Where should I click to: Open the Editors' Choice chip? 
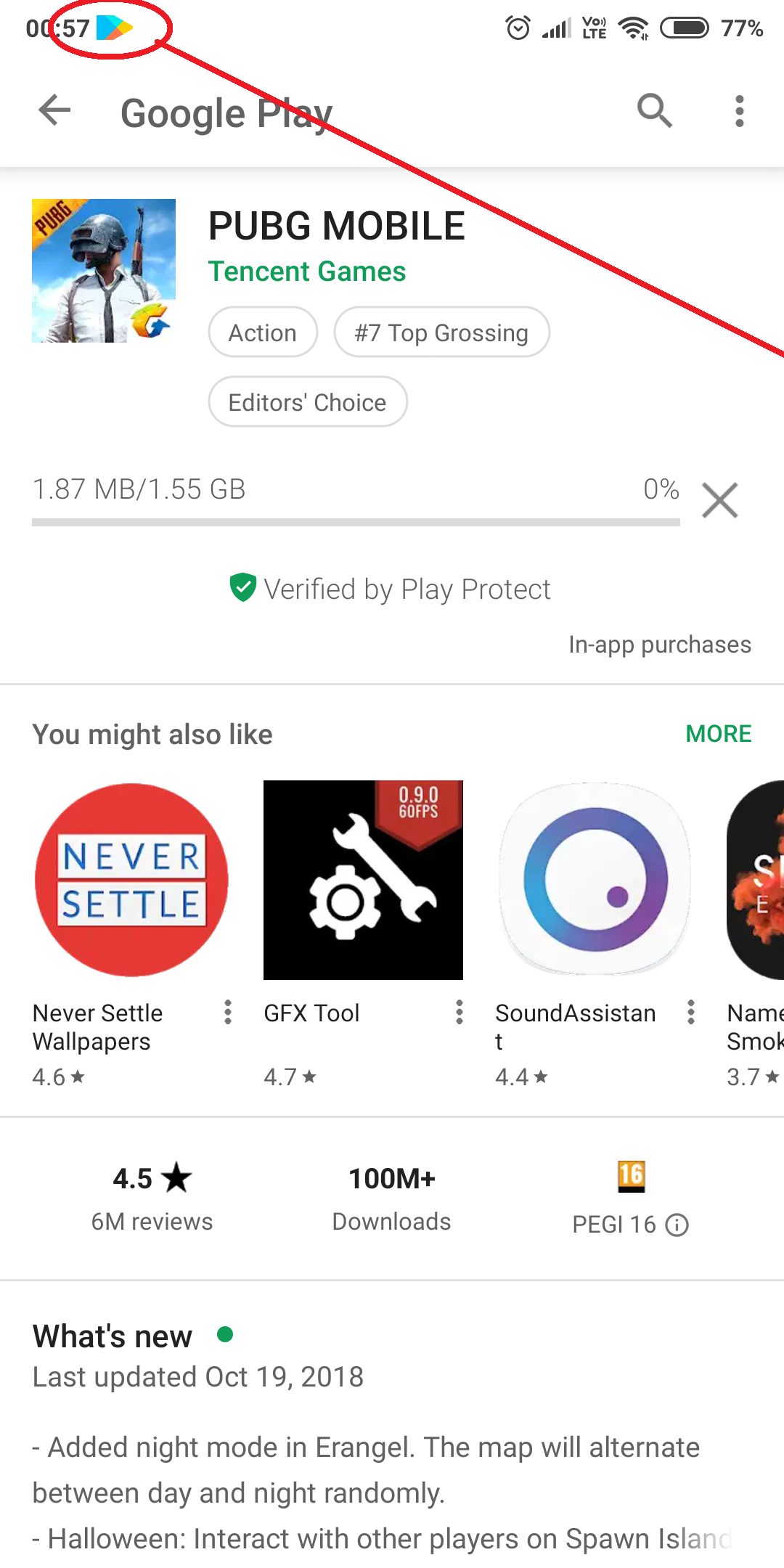coord(308,401)
